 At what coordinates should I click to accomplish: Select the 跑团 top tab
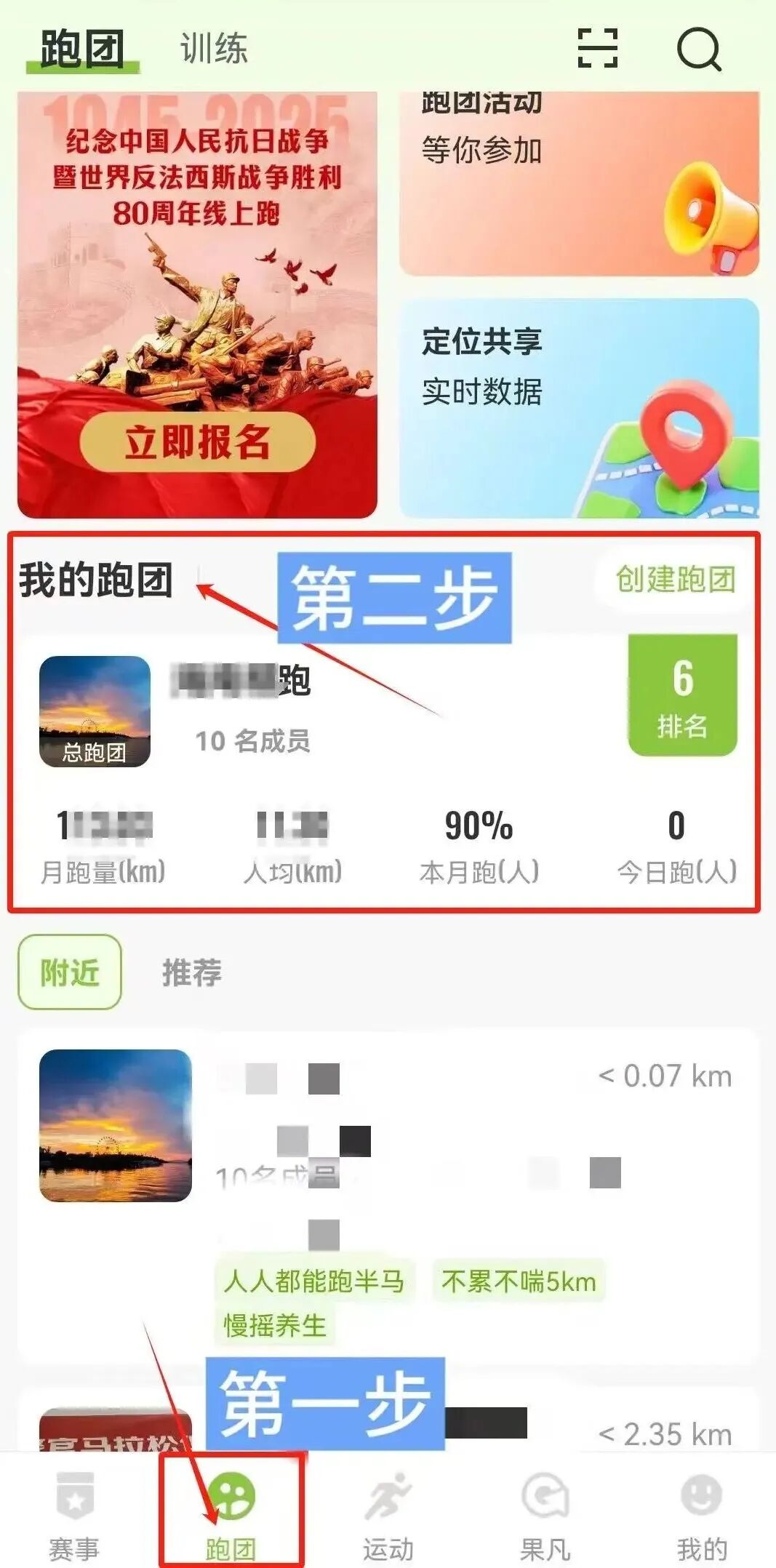82,49
